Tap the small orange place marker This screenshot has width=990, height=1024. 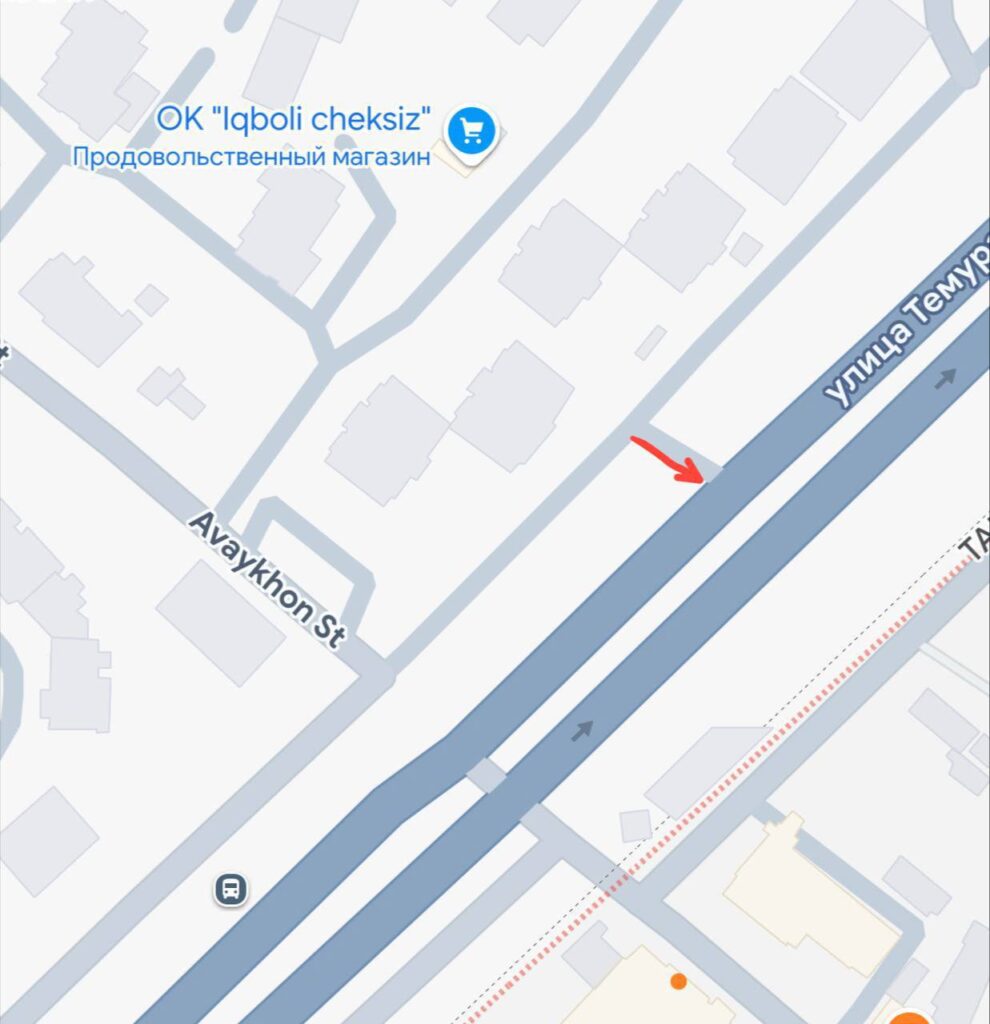679,981
